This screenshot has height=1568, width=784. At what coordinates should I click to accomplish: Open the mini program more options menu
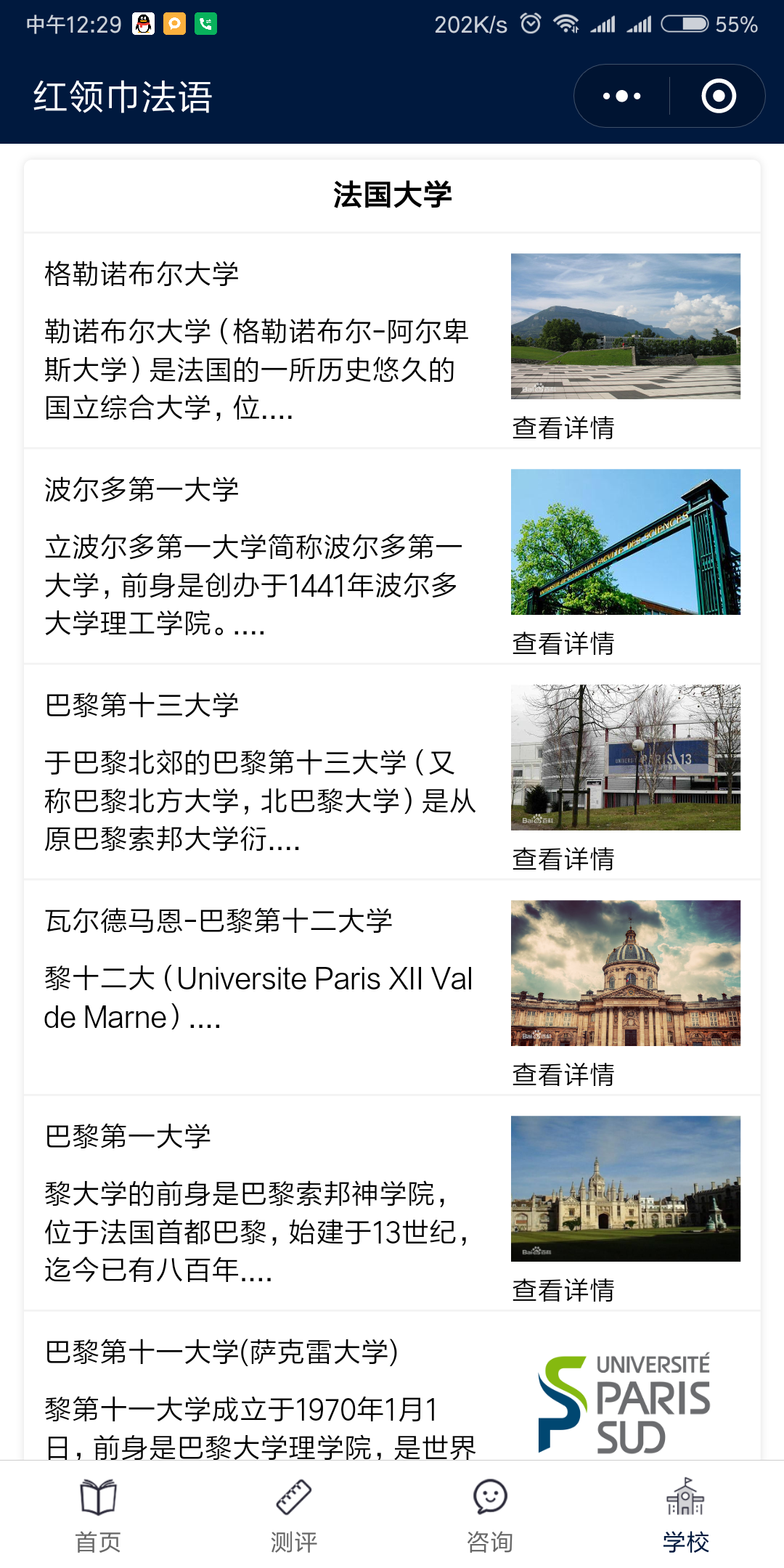pyautogui.click(x=622, y=96)
